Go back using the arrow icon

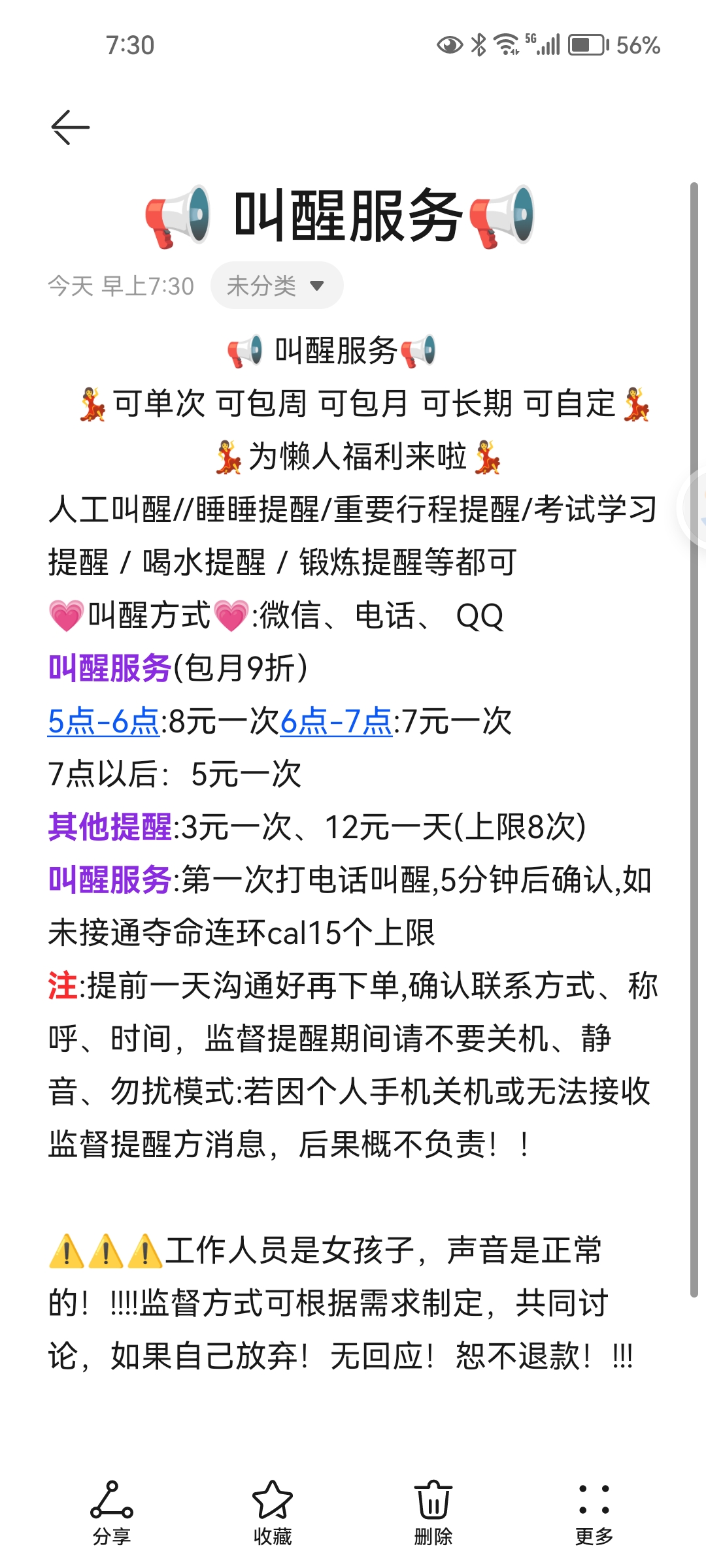coord(71,127)
